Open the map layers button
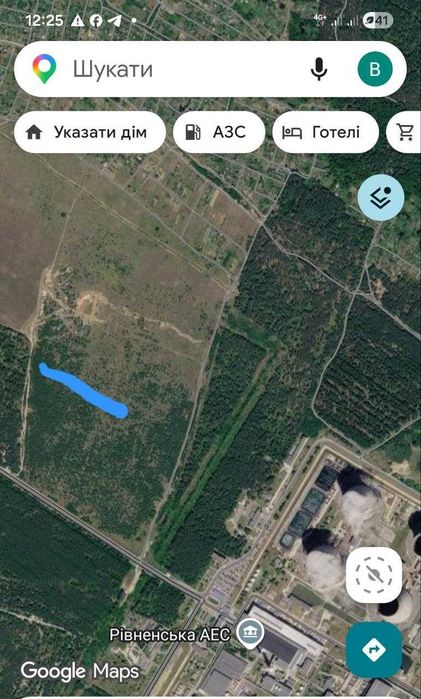The height and width of the screenshot is (699, 421). [381, 197]
